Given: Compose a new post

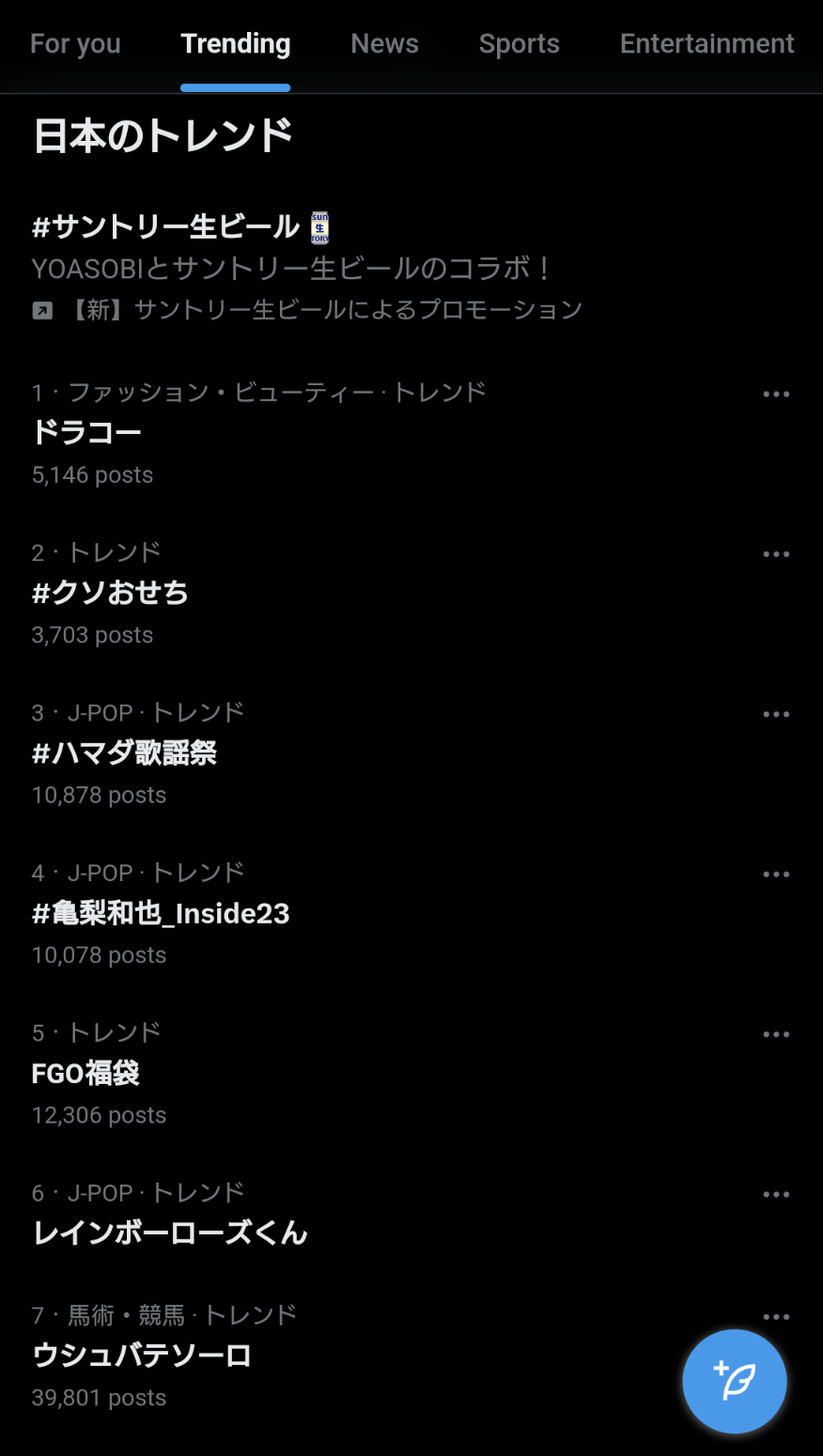Looking at the screenshot, I should (x=734, y=1381).
